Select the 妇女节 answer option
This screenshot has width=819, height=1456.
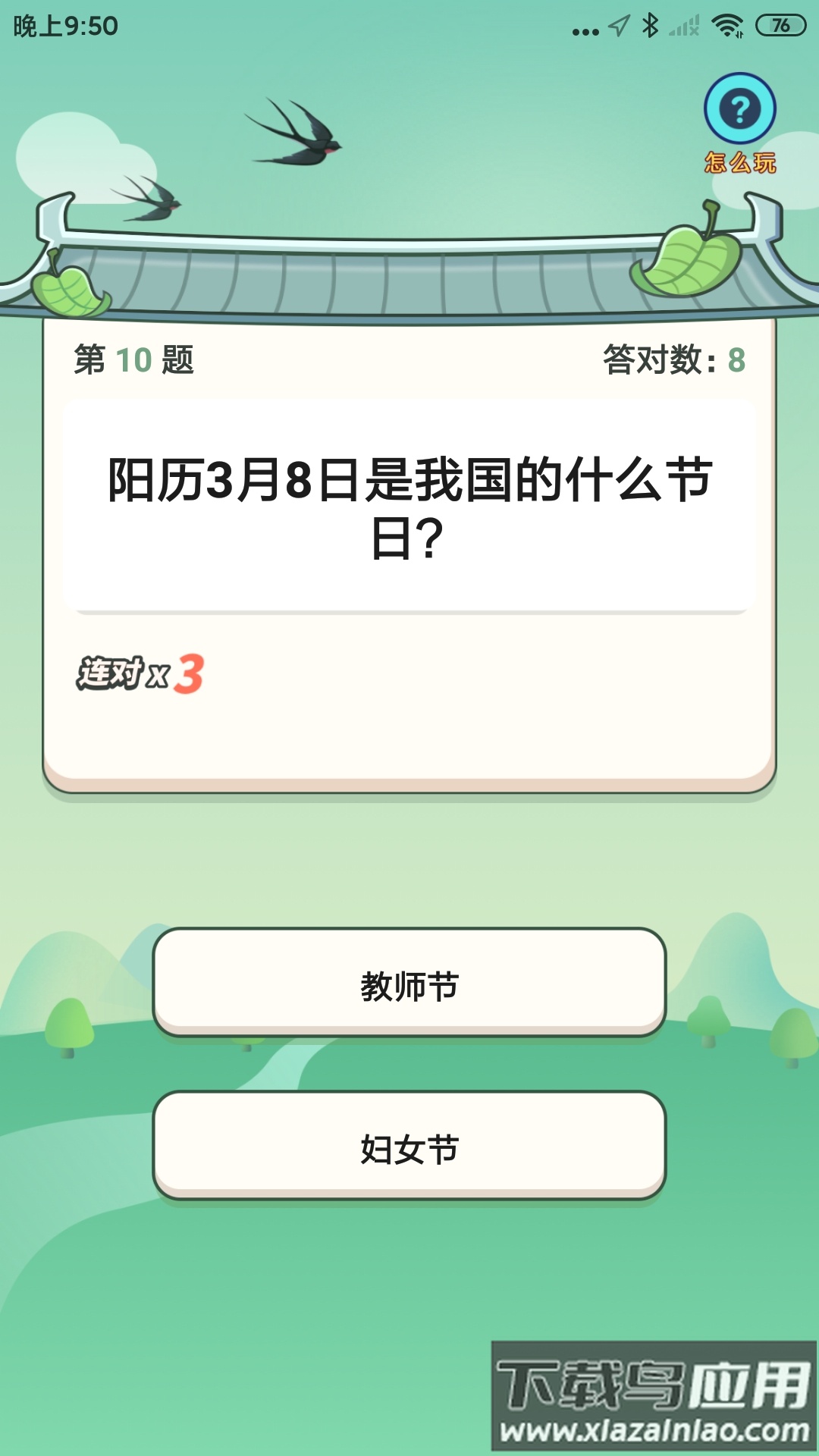(x=409, y=1150)
